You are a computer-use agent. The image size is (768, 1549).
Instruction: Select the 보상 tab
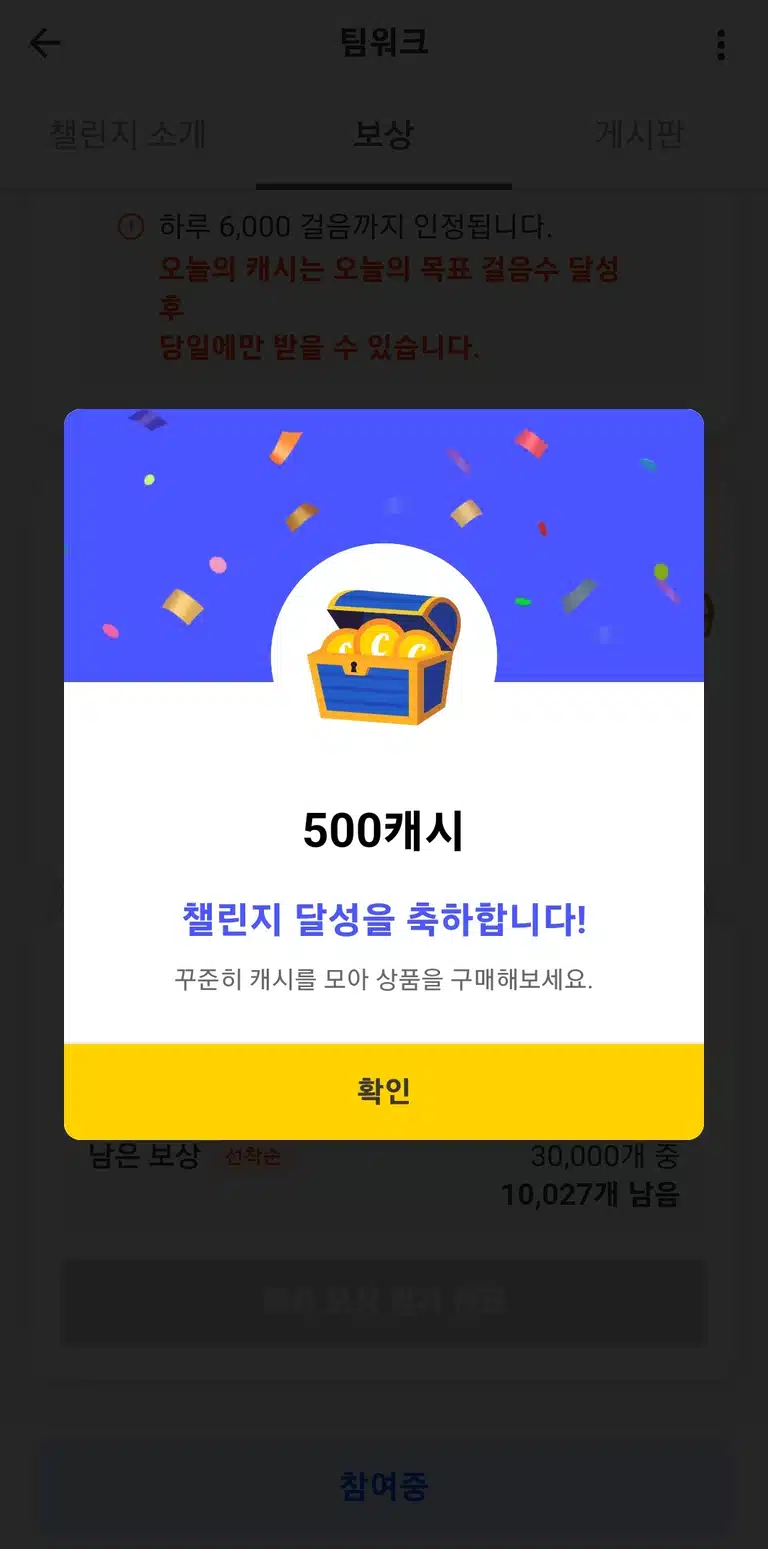click(384, 134)
